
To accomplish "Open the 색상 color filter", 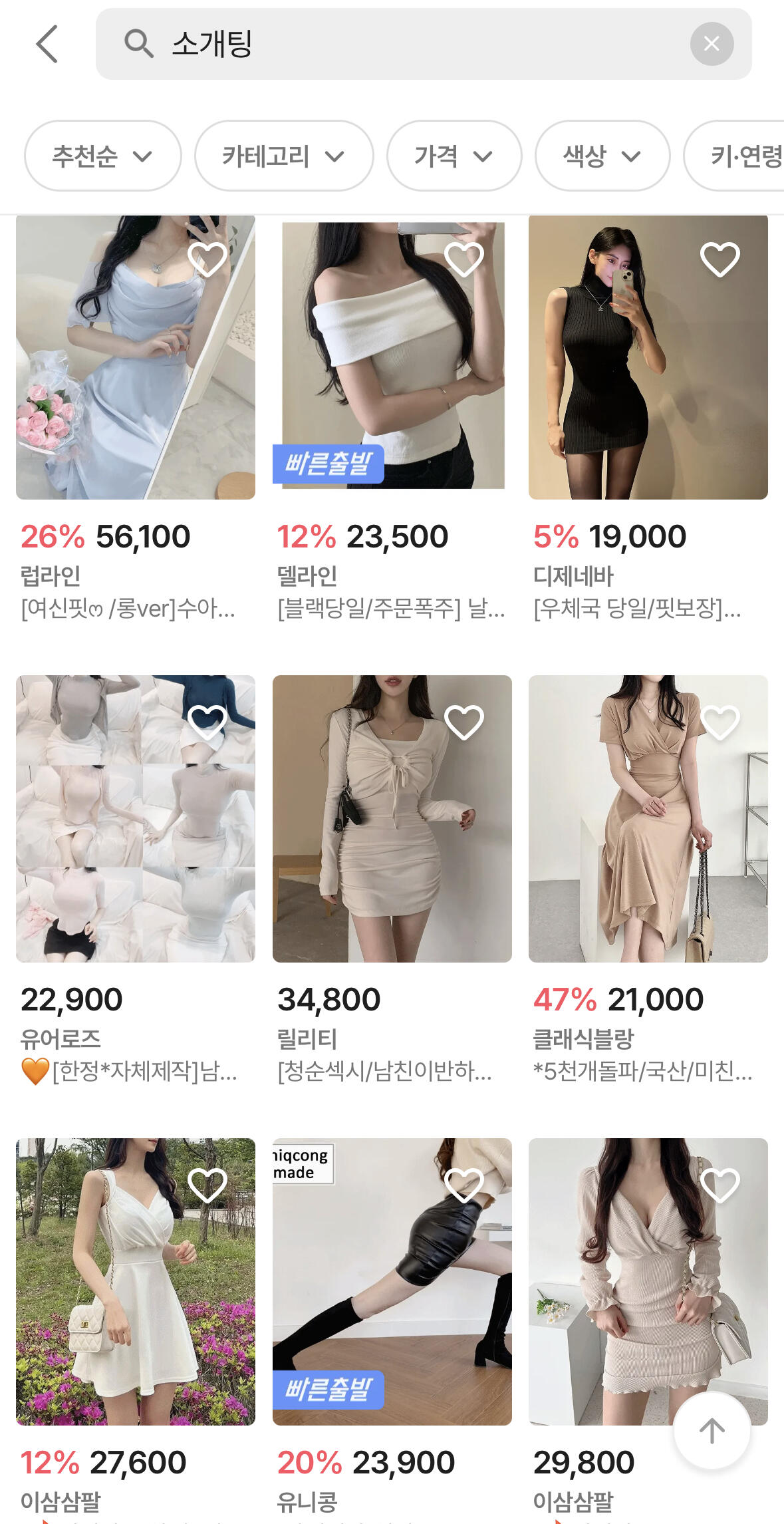I will [x=602, y=156].
